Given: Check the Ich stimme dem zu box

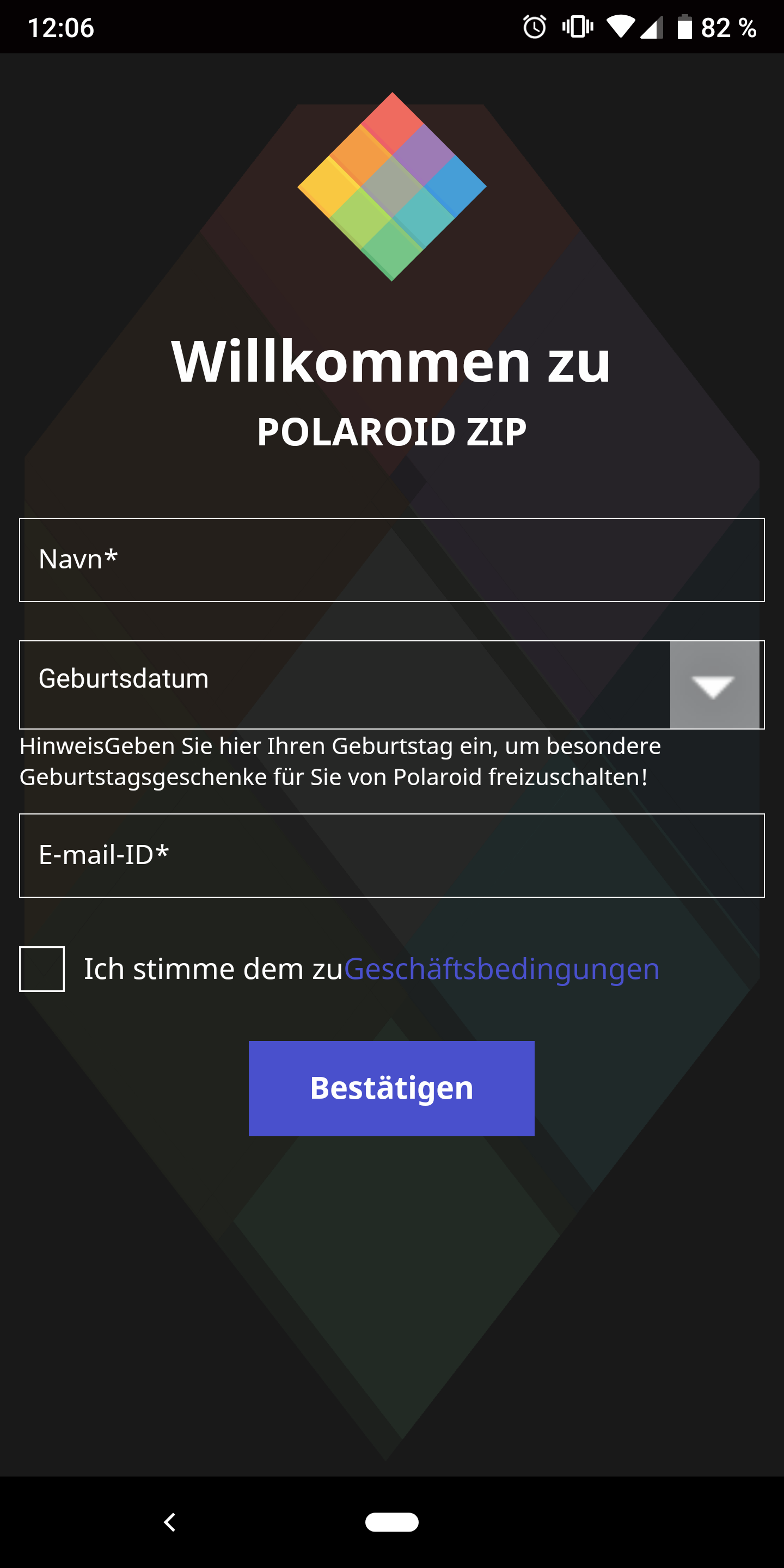Looking at the screenshot, I should pyautogui.click(x=42, y=969).
